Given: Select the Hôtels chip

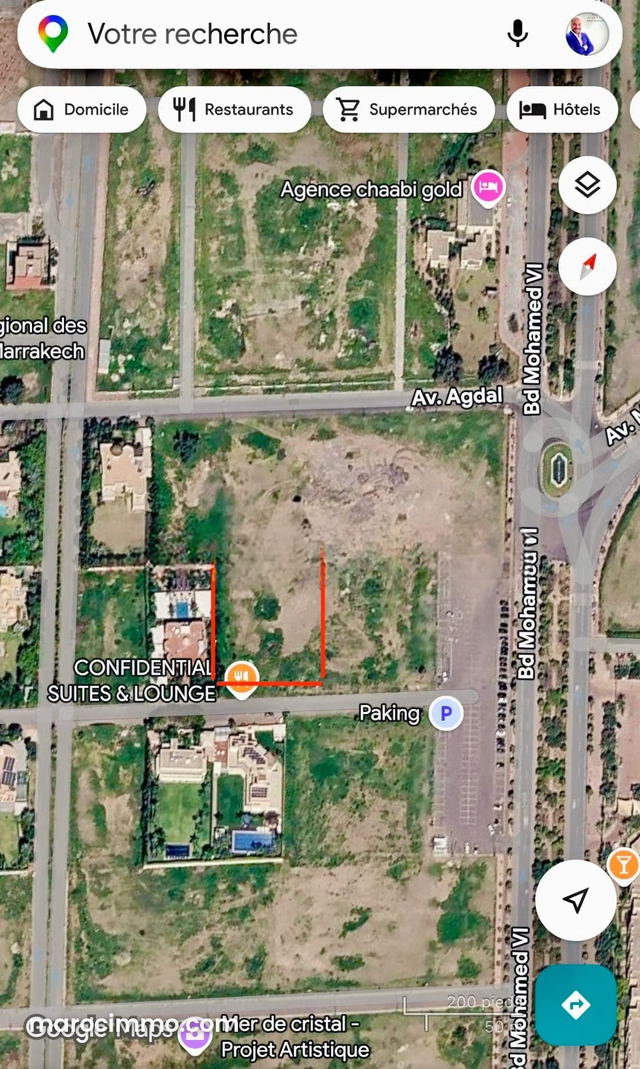Looking at the screenshot, I should pyautogui.click(x=562, y=110).
